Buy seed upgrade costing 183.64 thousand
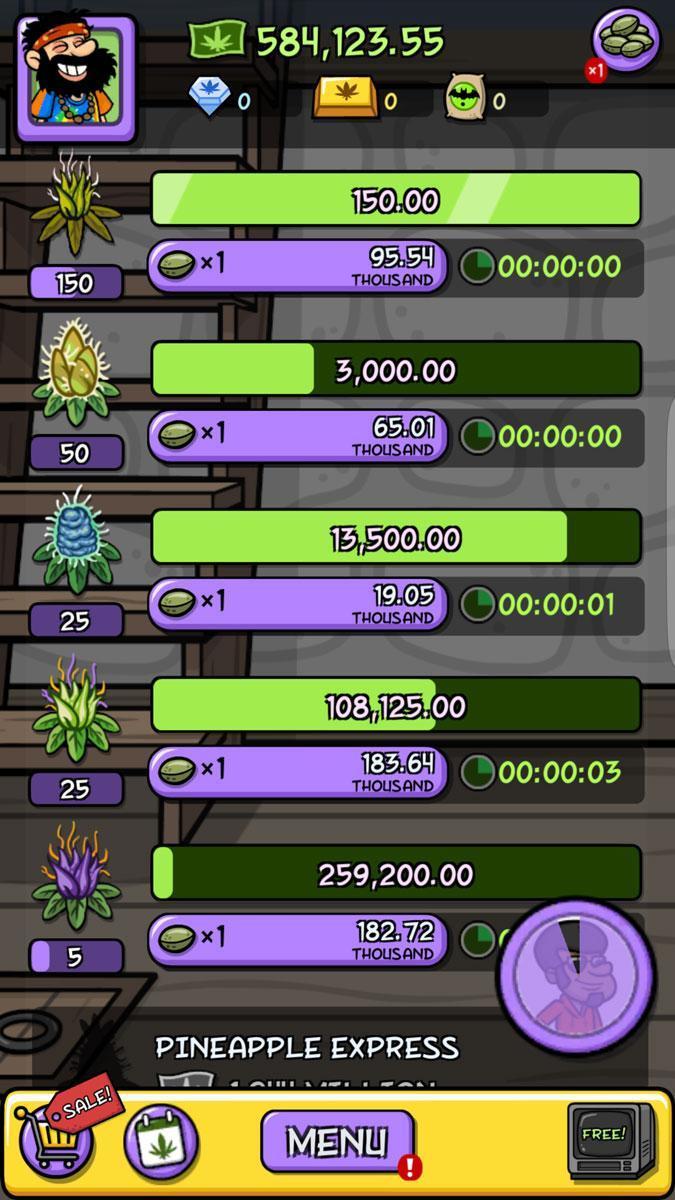The height and width of the screenshot is (1200, 675). coord(298,770)
